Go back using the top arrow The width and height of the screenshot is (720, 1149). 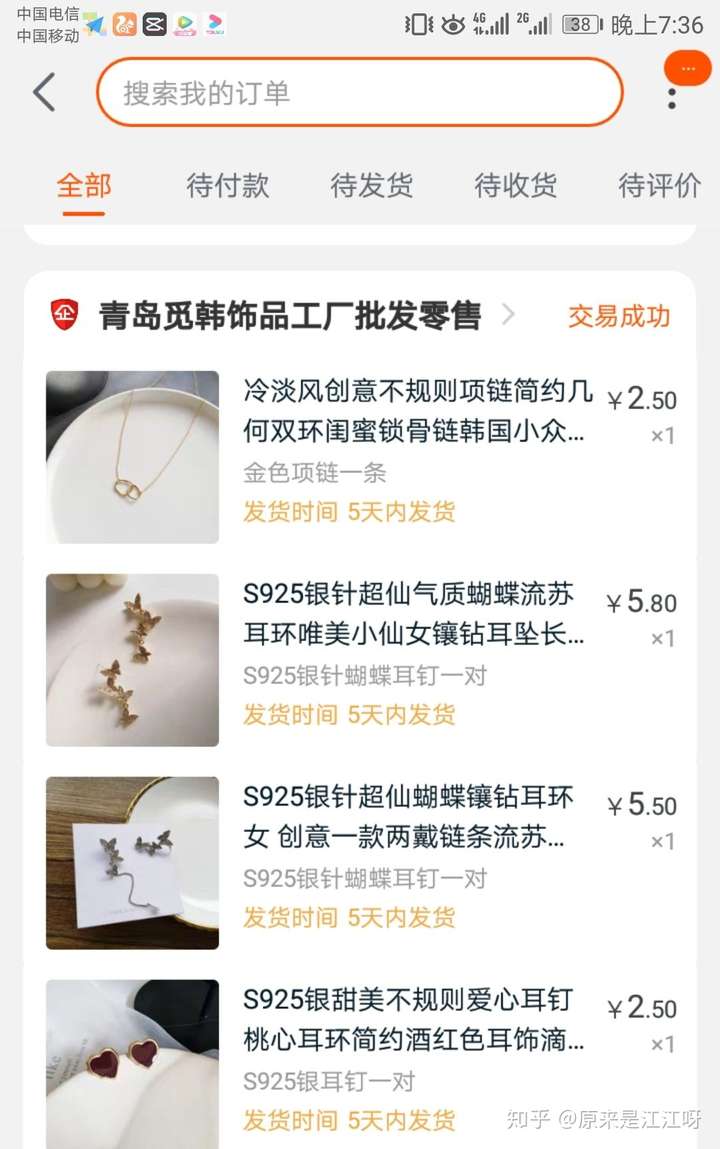click(x=44, y=93)
